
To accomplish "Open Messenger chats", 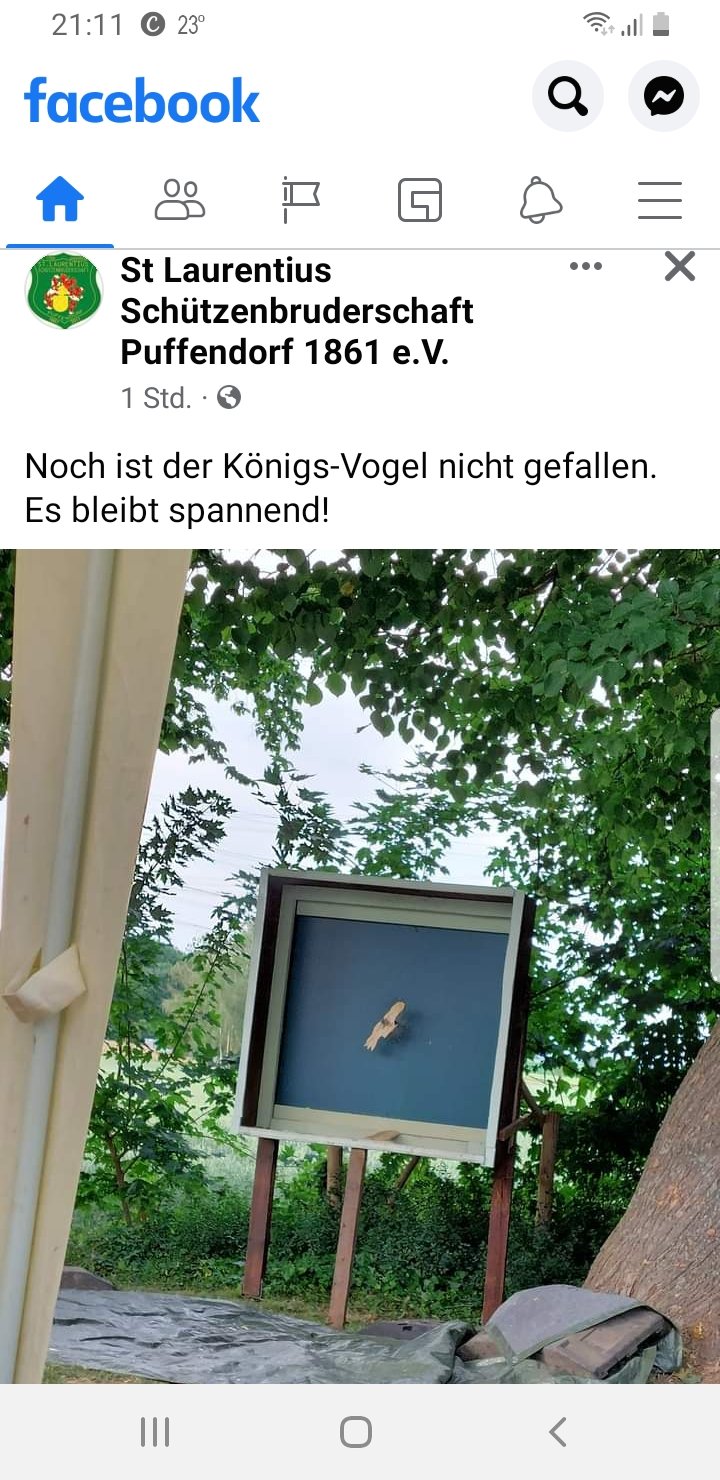I will (663, 97).
